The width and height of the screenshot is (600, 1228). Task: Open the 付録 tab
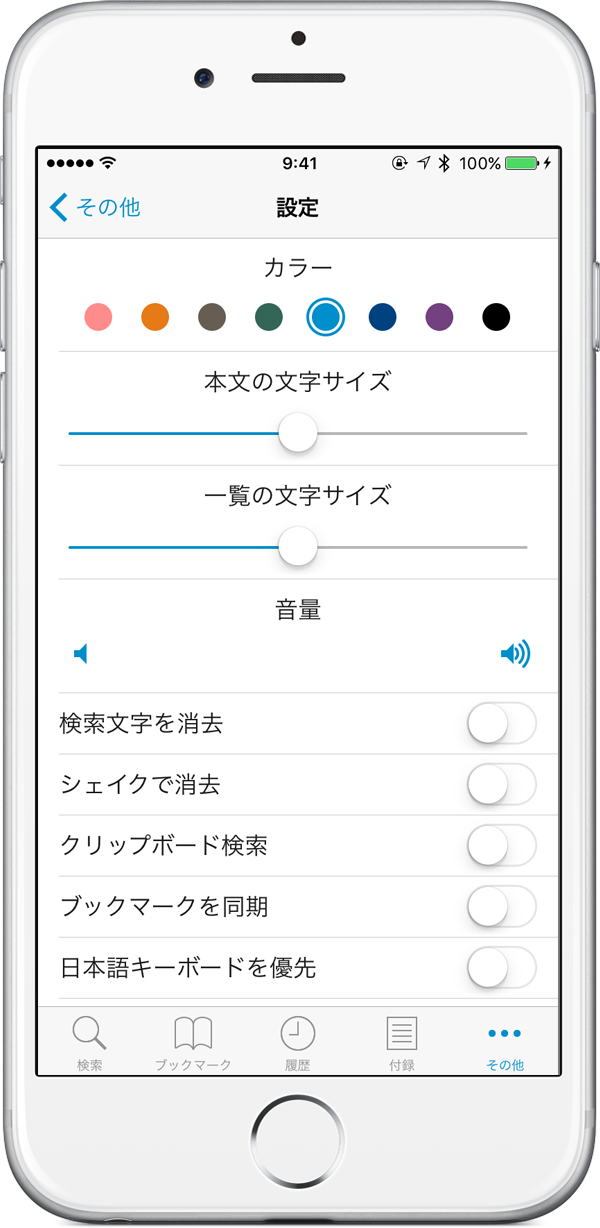pos(401,1042)
